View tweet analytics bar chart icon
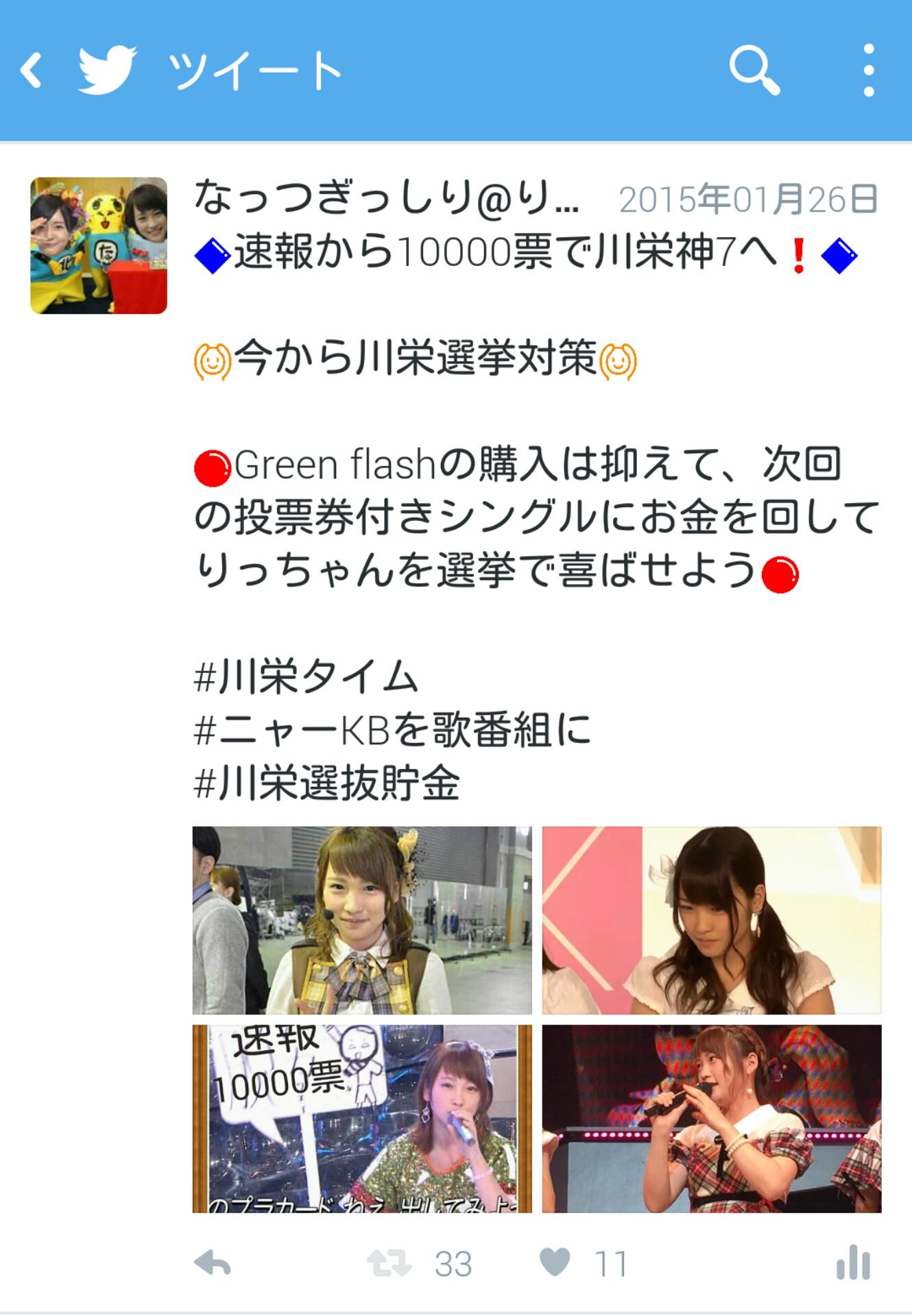The width and height of the screenshot is (912, 1316). tap(853, 1263)
